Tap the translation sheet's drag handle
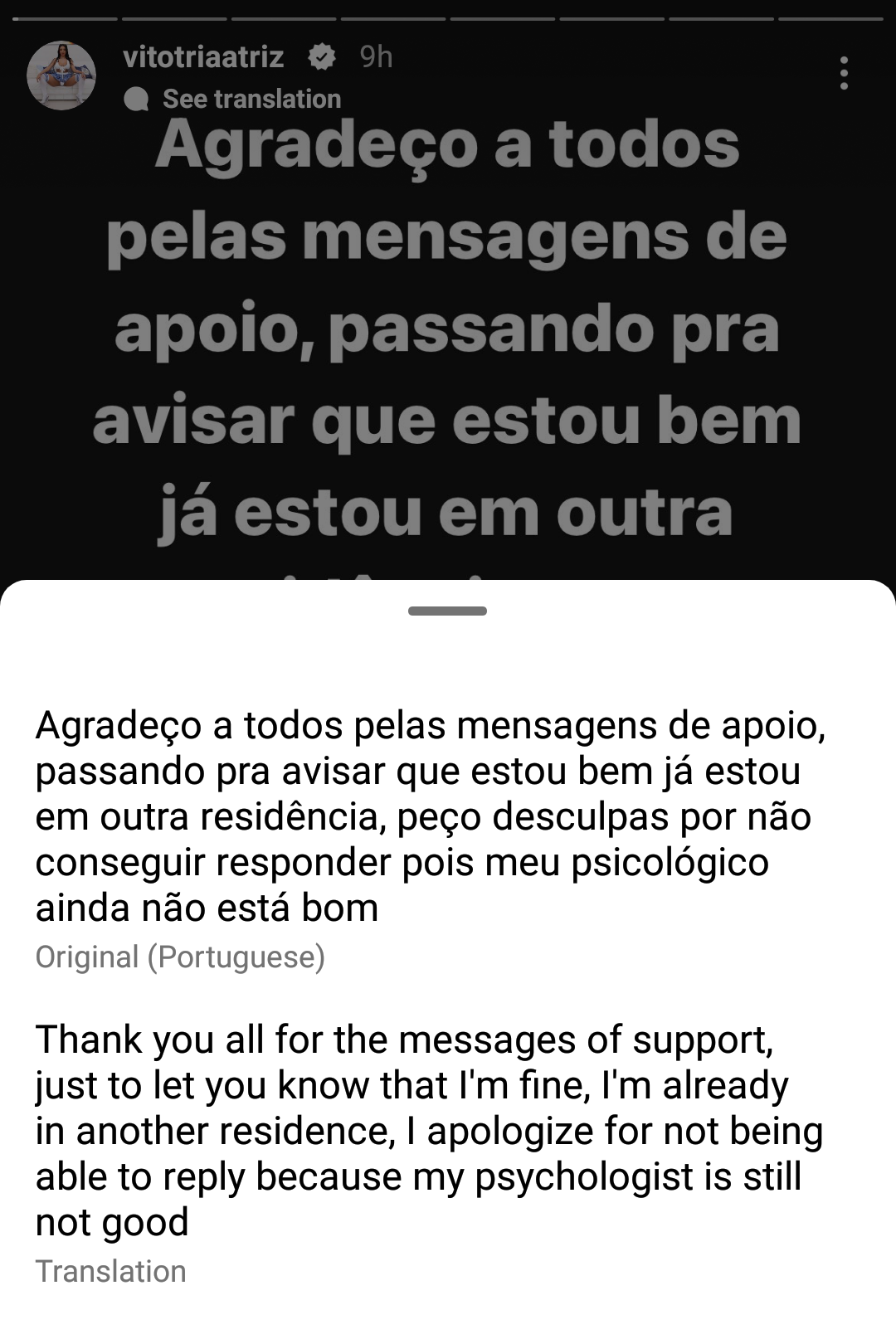Image resolution: width=896 pixels, height=1344 pixels. [447, 611]
